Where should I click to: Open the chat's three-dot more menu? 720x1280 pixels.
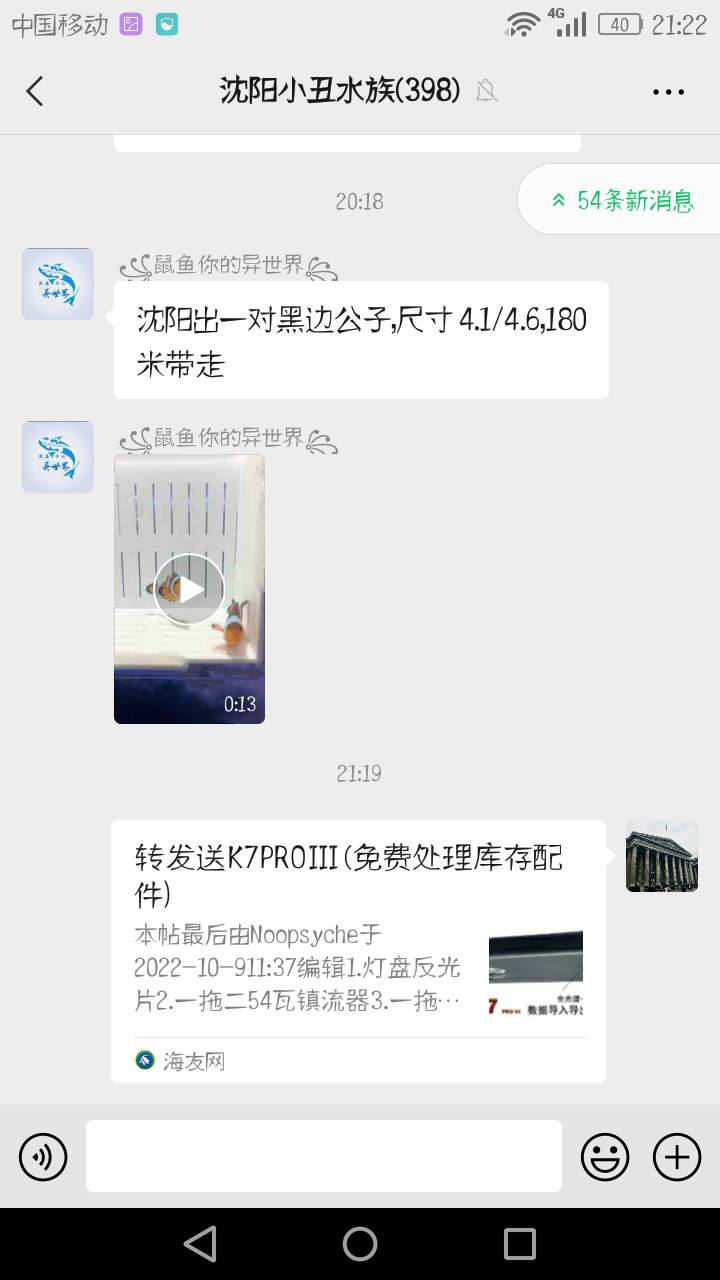pos(668,92)
